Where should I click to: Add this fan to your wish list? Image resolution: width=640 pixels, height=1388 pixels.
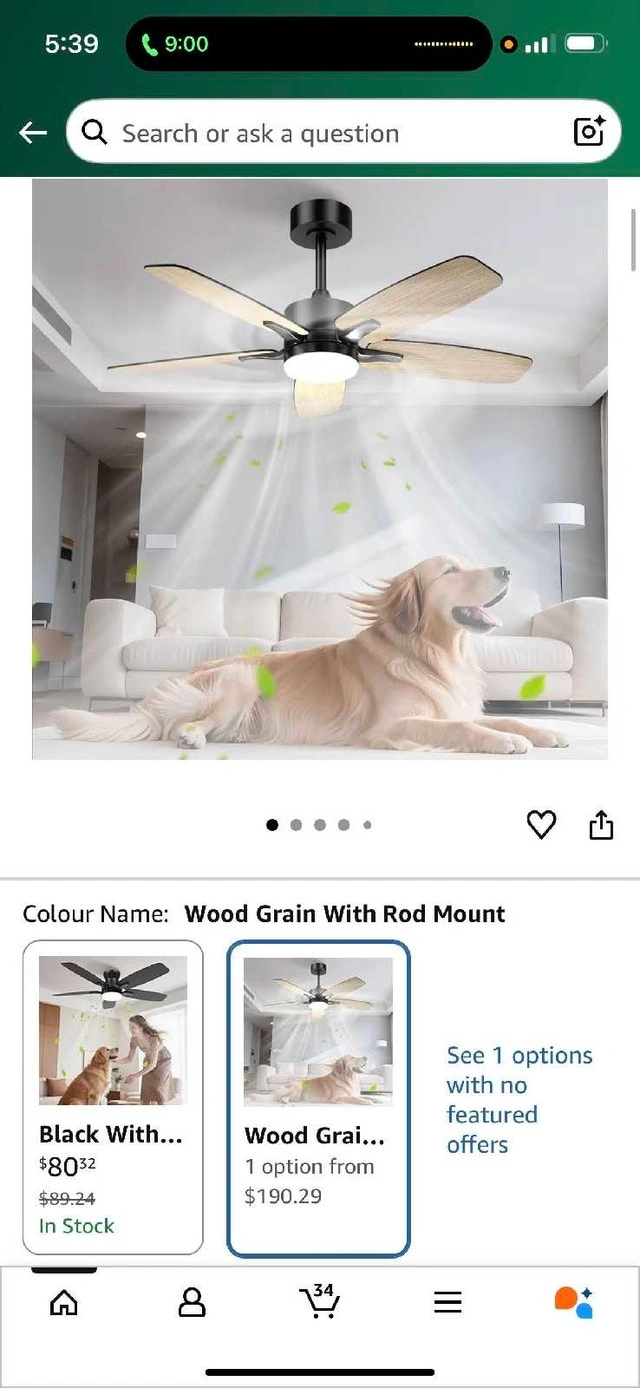(541, 825)
